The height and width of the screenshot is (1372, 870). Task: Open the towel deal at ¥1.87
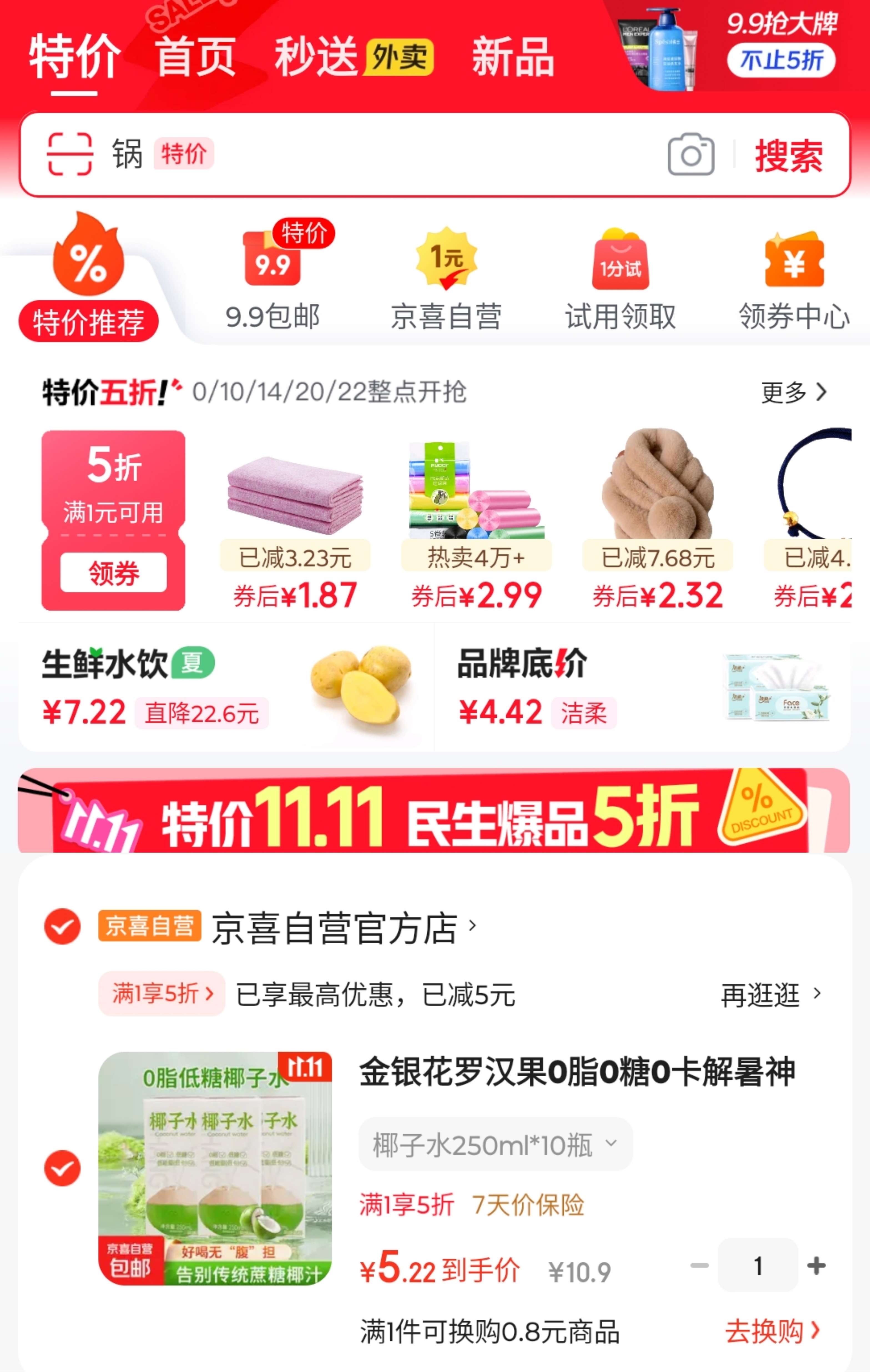295,519
